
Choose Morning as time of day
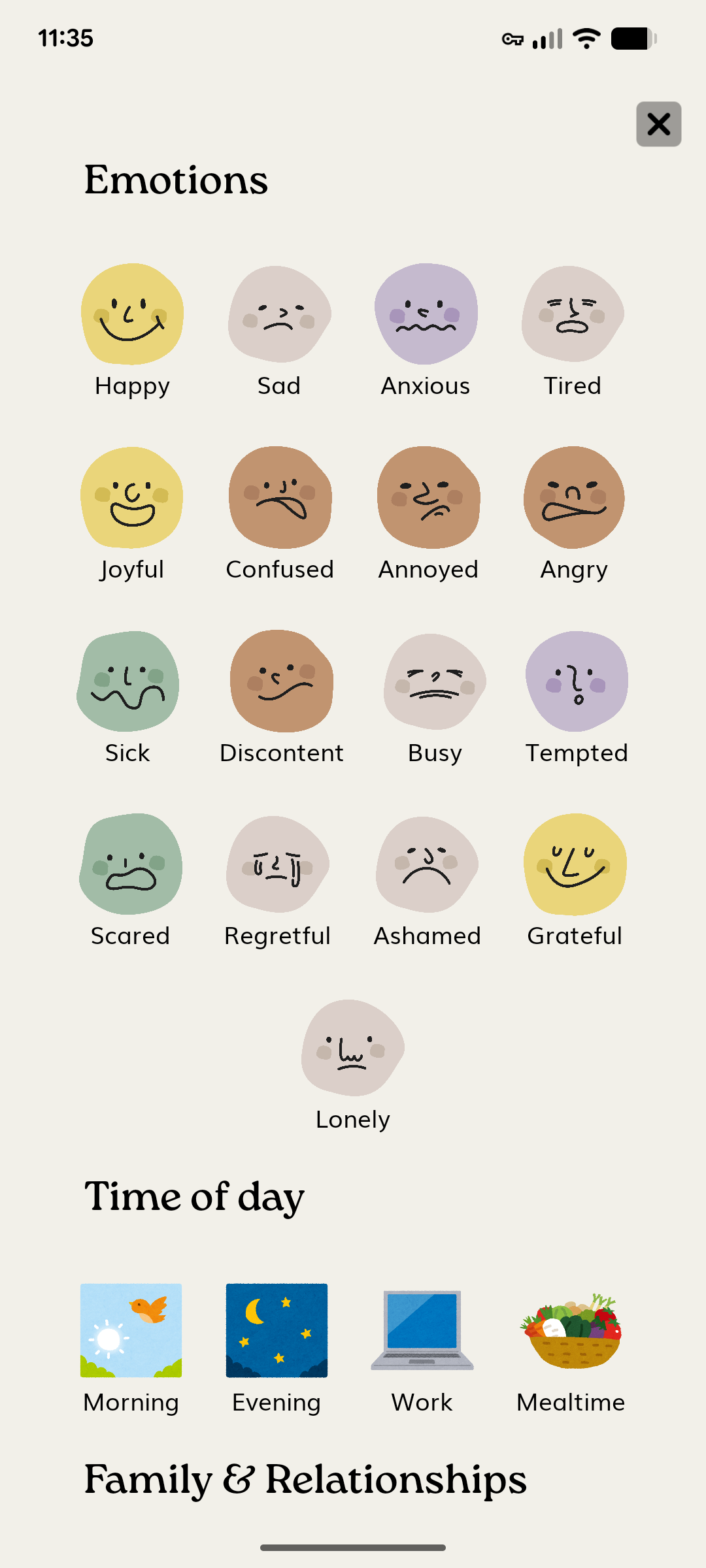tap(131, 1330)
